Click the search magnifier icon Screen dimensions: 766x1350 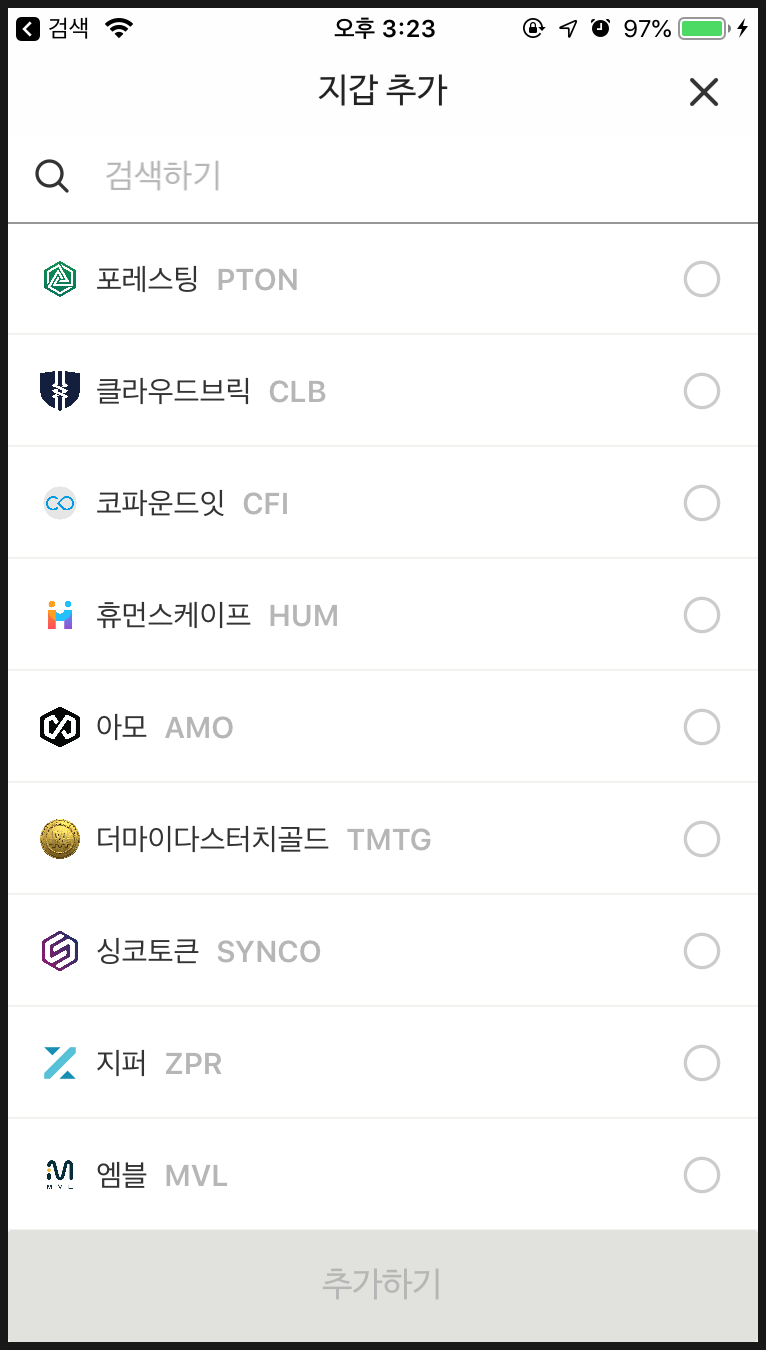[x=51, y=176]
